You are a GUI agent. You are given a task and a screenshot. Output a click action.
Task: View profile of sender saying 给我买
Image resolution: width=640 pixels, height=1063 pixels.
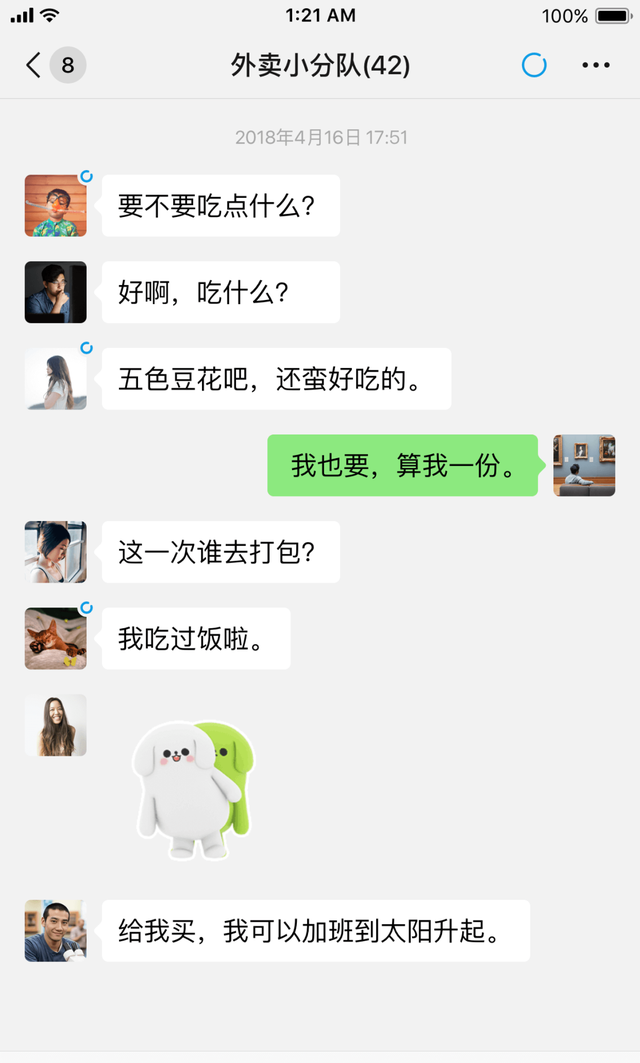(55, 930)
